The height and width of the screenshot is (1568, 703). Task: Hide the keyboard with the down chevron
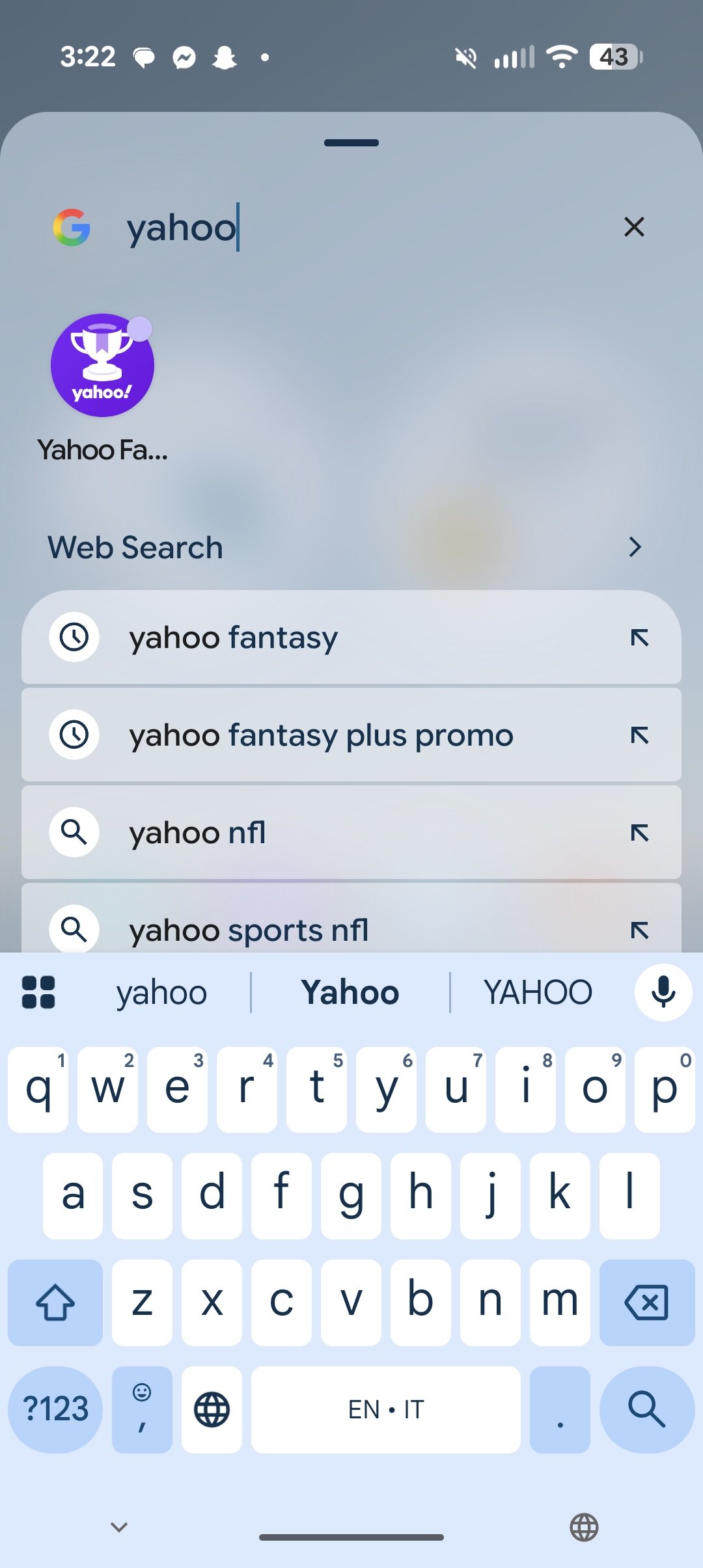click(x=119, y=1526)
